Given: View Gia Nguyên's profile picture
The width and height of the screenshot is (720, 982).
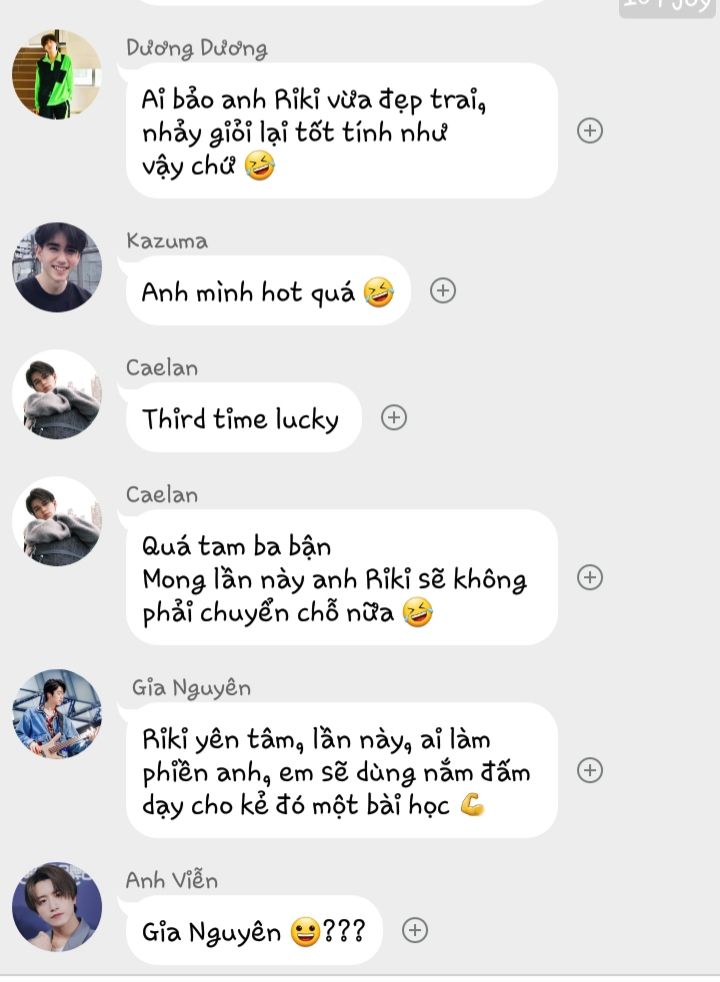Looking at the screenshot, I should [x=56, y=714].
